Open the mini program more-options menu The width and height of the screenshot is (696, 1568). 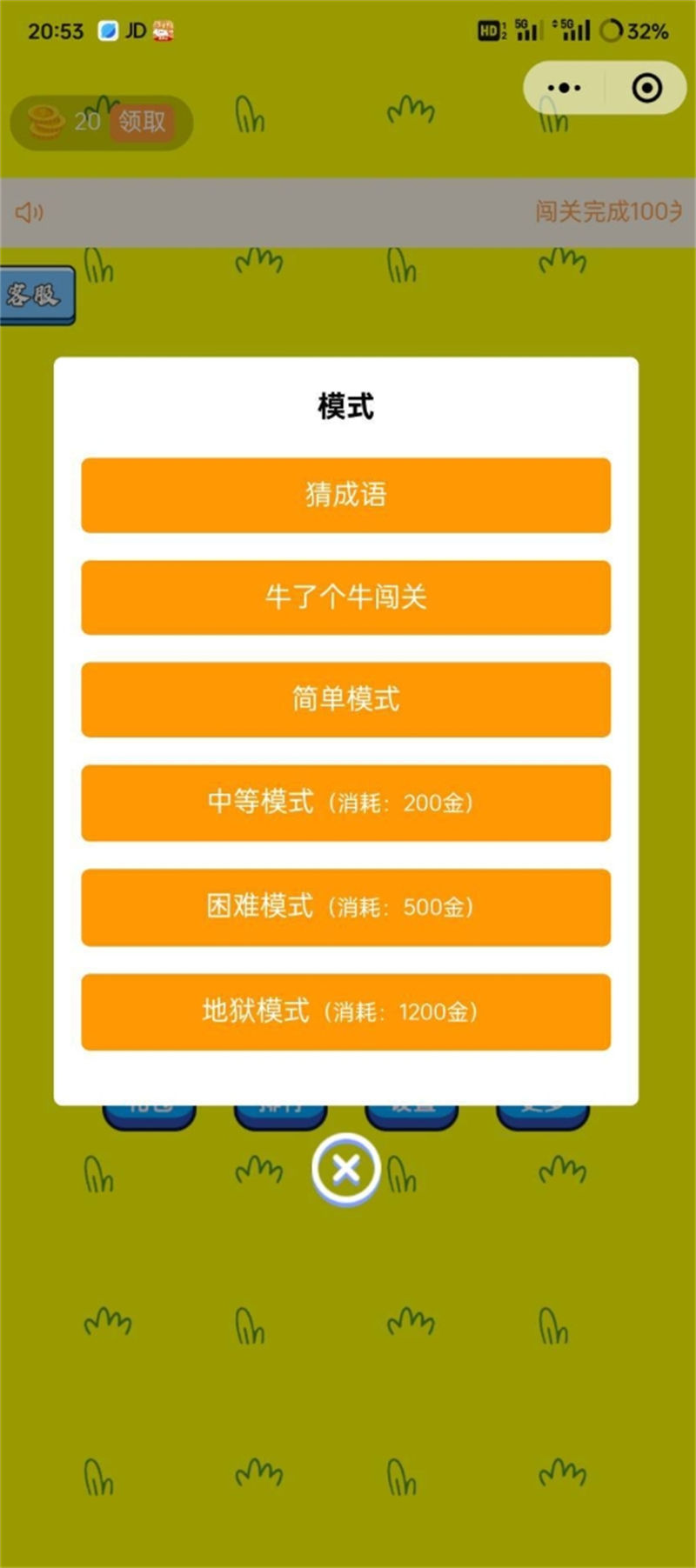pos(565,88)
